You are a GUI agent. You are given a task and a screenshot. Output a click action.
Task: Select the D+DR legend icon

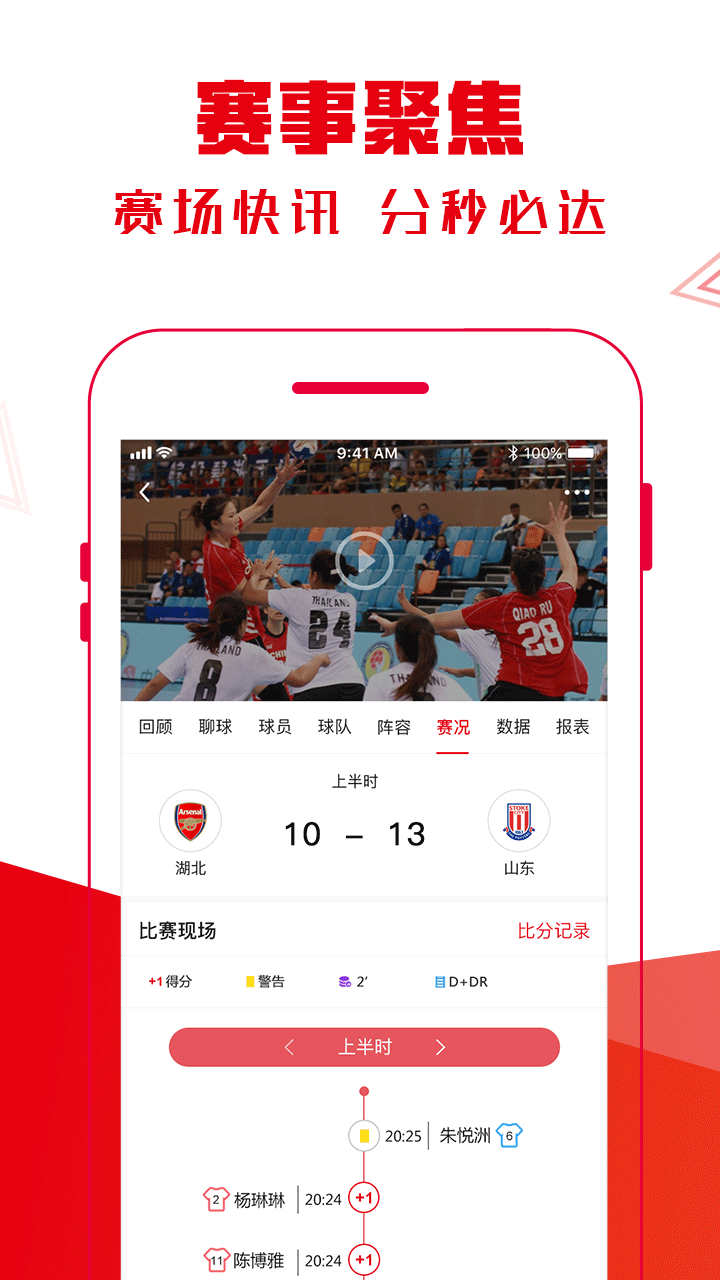(x=437, y=980)
